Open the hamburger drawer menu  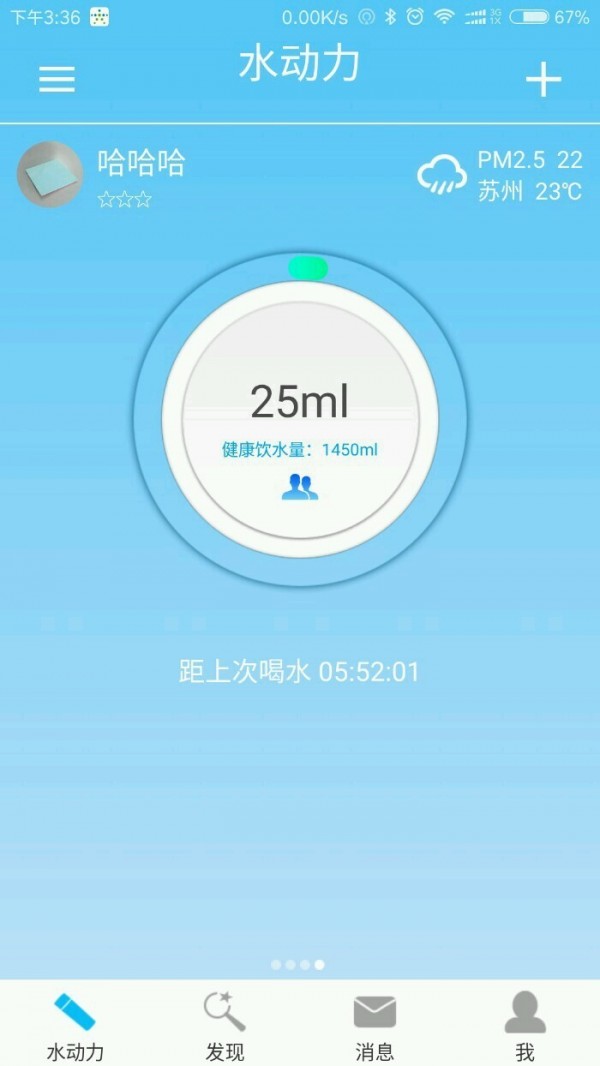pyautogui.click(x=57, y=79)
